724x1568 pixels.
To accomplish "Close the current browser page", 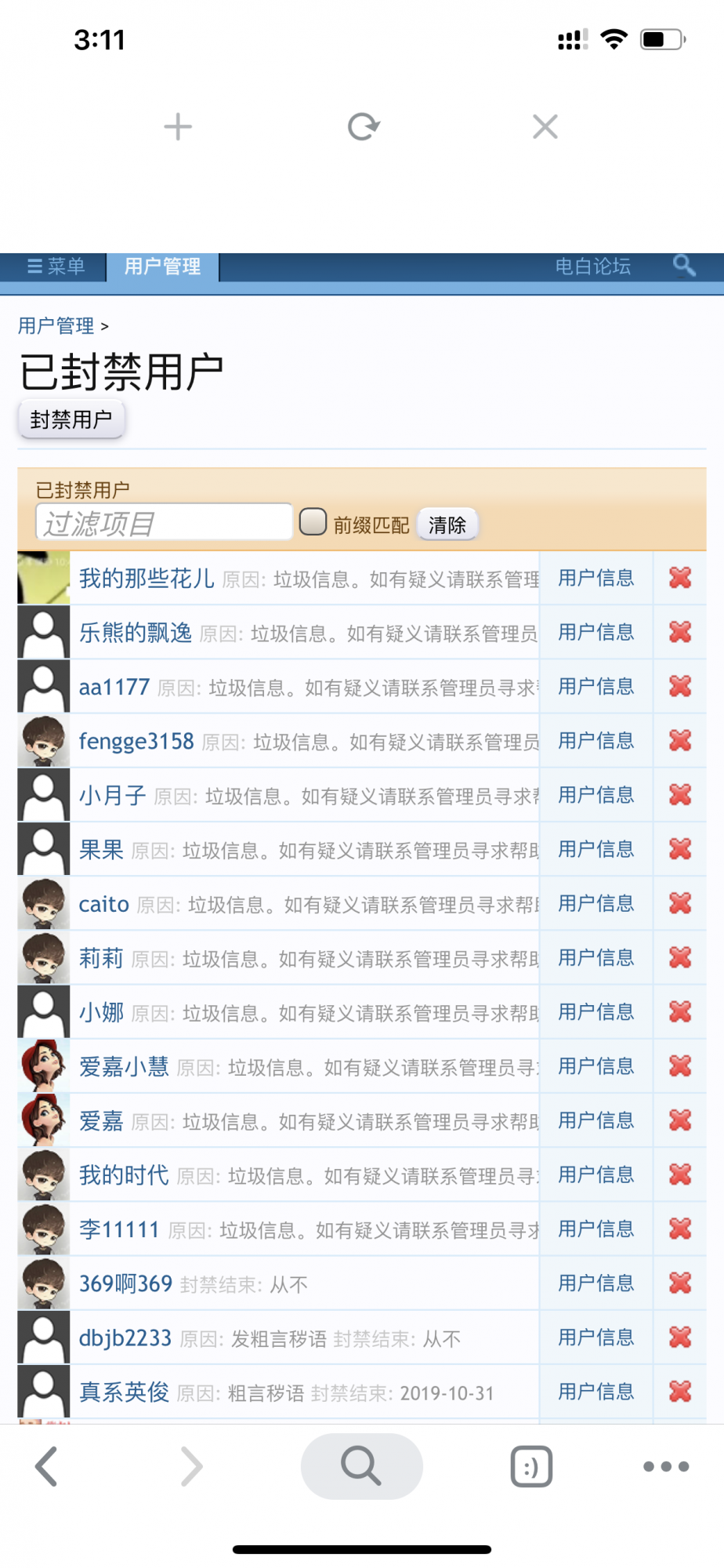I will [545, 126].
